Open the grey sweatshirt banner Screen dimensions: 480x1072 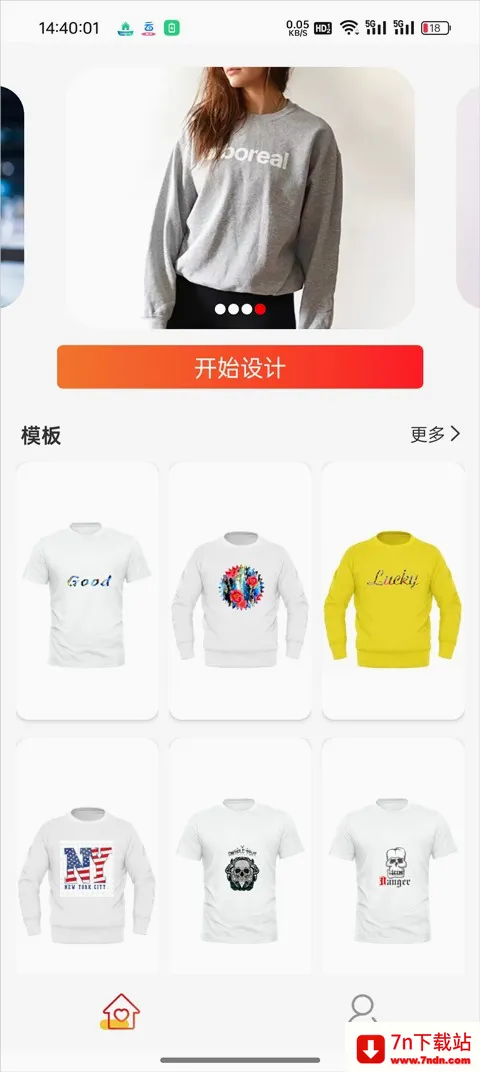click(240, 198)
